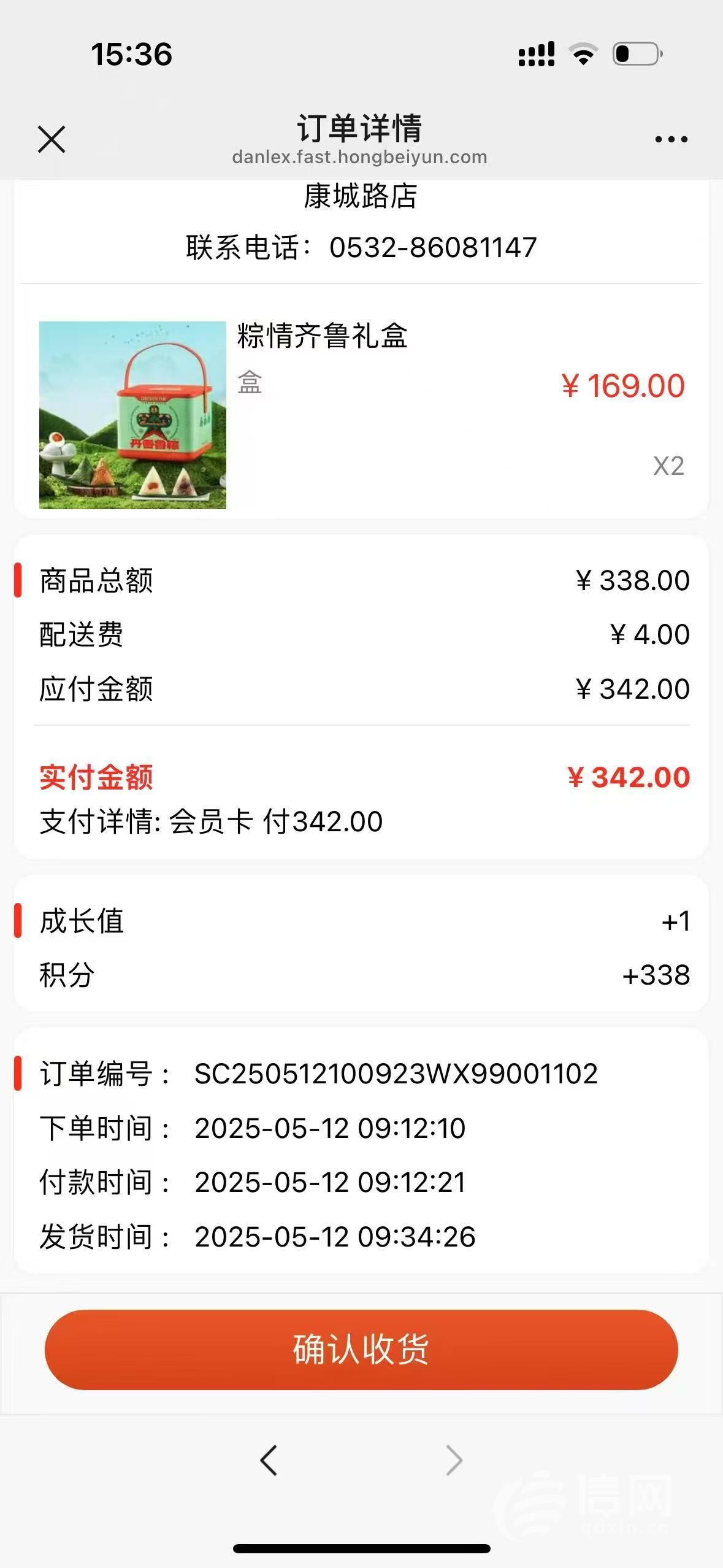Open the 粽情齐鲁礼盒 product image

[132, 415]
